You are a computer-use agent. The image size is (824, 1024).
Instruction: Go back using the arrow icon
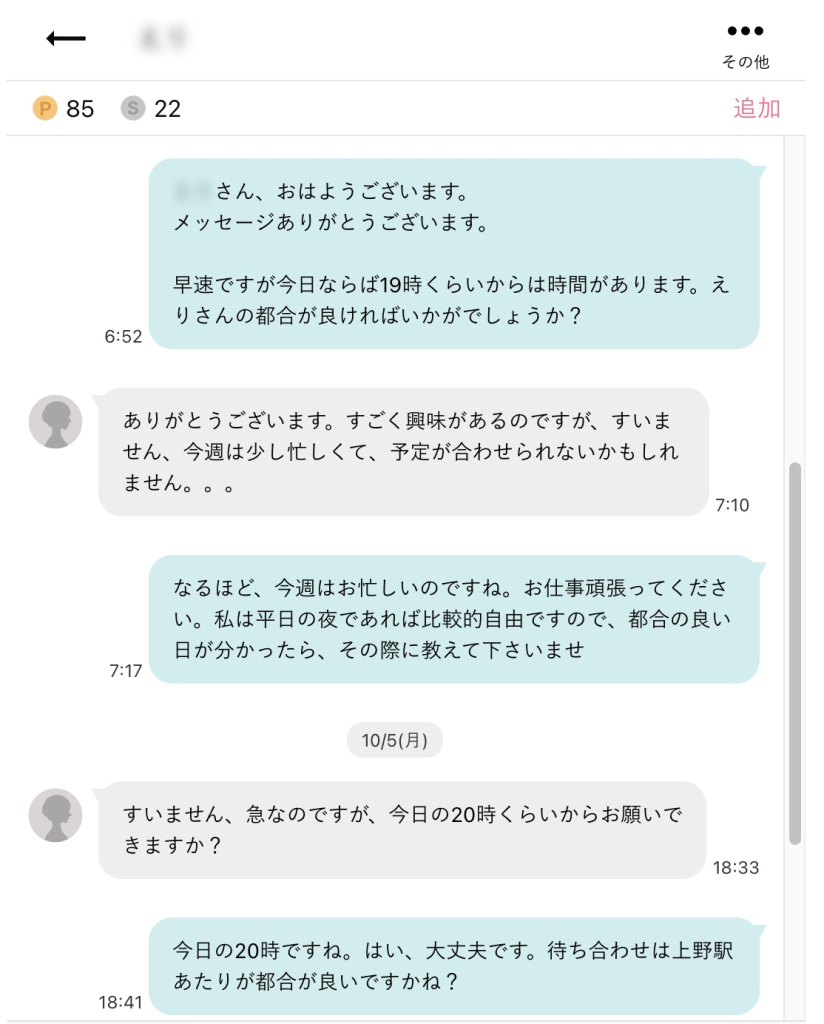(66, 39)
